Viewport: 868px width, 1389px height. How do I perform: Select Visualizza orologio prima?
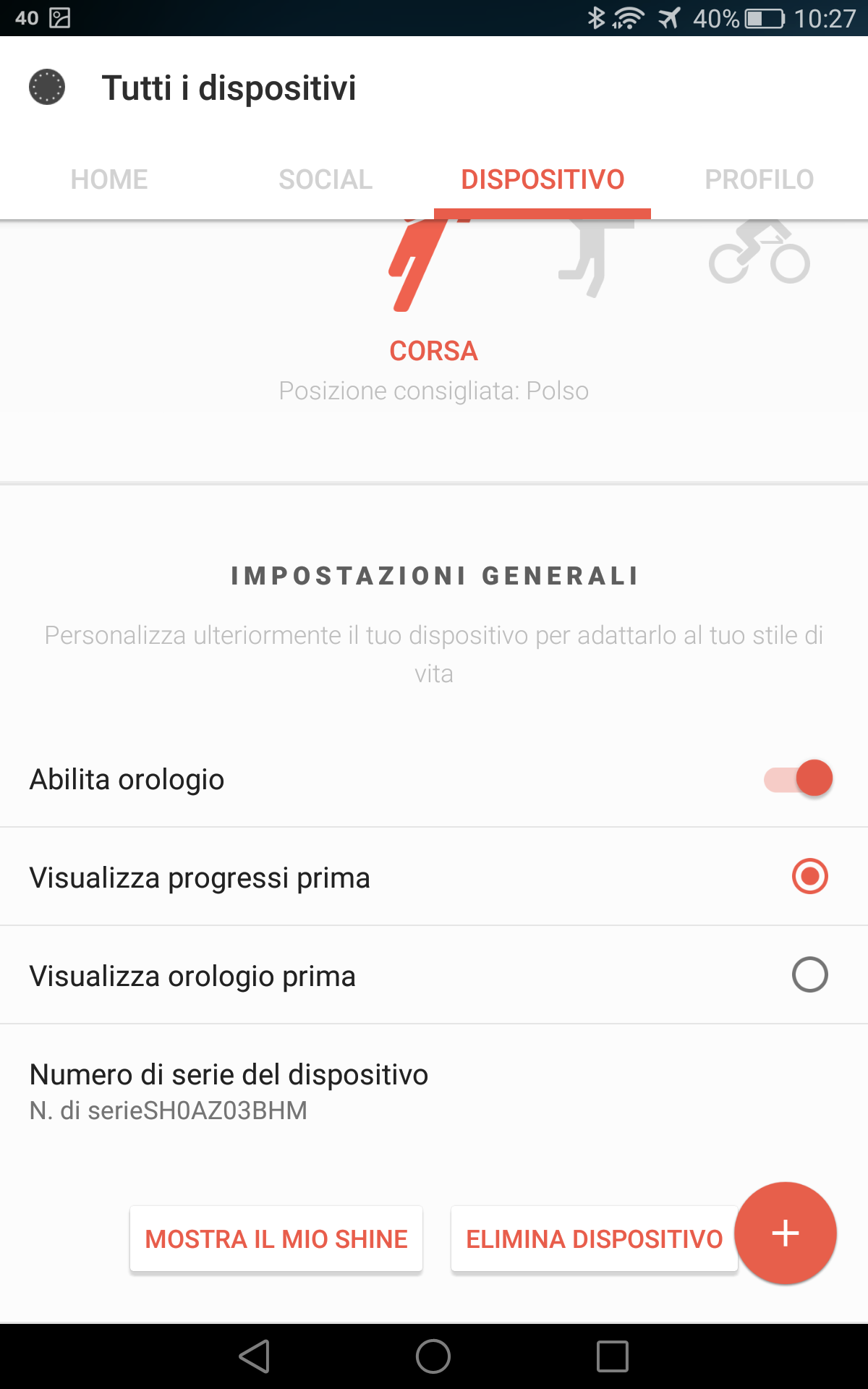coord(434,975)
